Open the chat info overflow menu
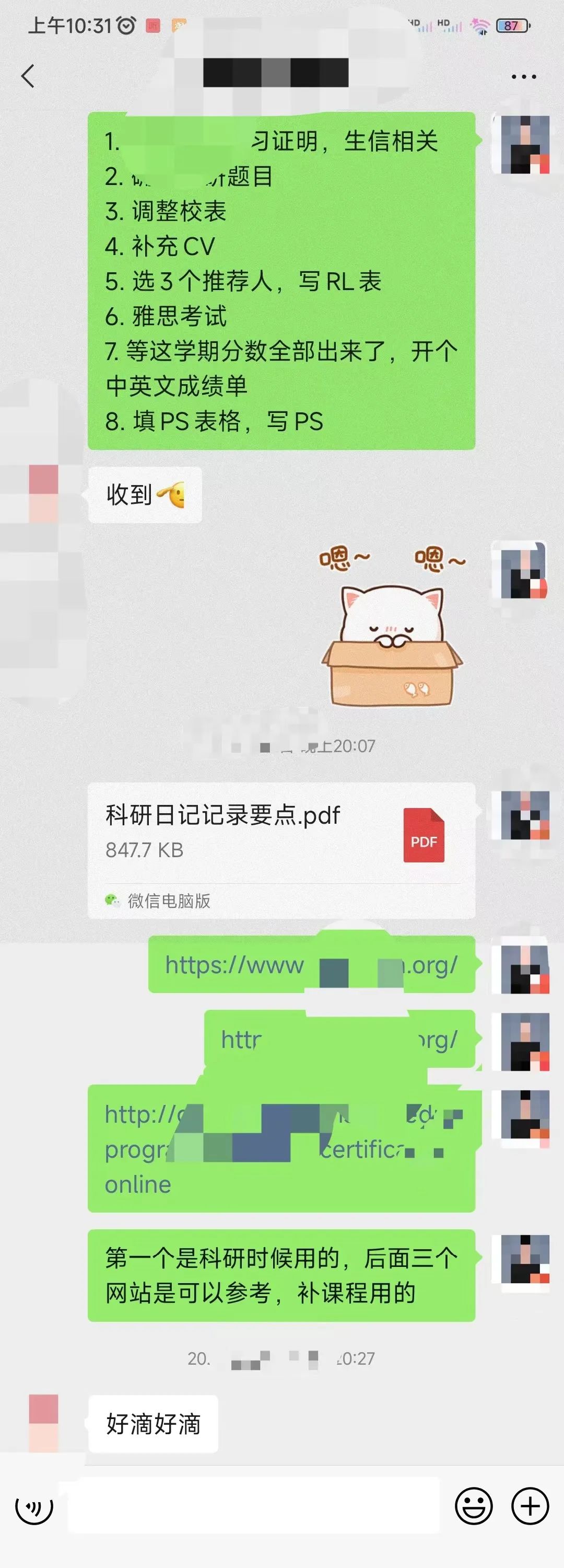564x1568 pixels. pyautogui.click(x=523, y=77)
